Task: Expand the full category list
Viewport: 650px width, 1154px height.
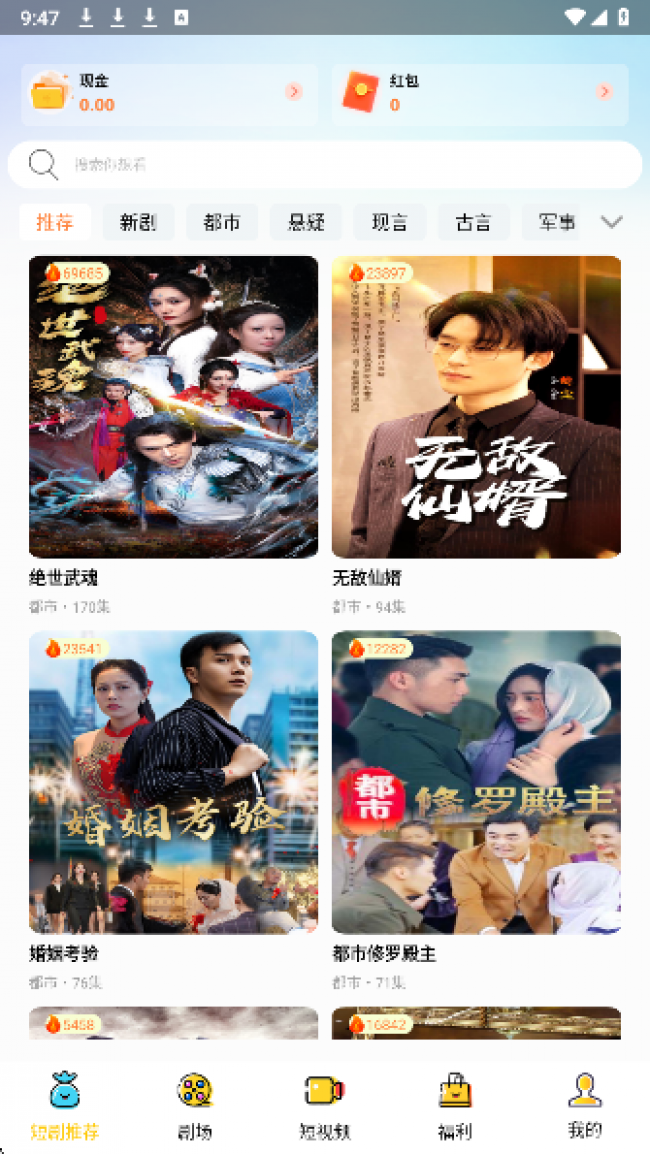Action: pyautogui.click(x=611, y=222)
